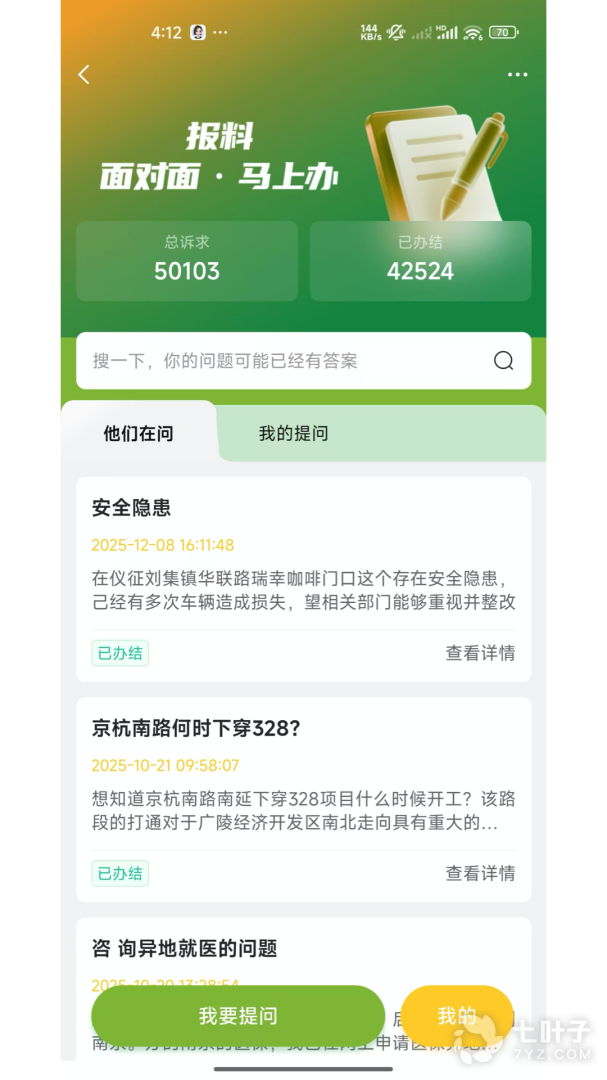View details of the 安全隐患 post
Image resolution: width=607 pixels, height=1080 pixels.
(x=480, y=653)
